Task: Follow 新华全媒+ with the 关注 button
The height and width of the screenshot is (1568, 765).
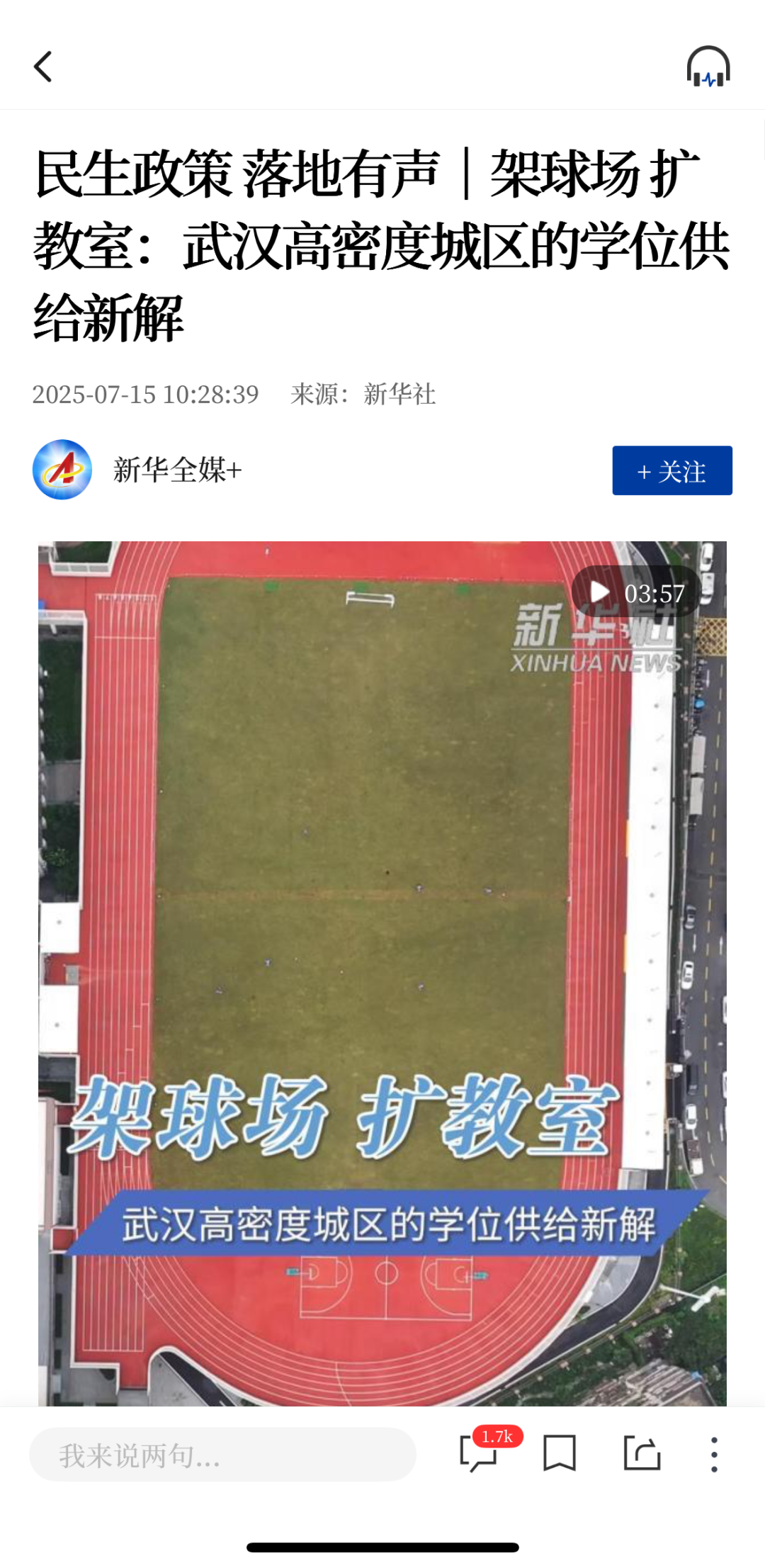Action: click(x=671, y=470)
